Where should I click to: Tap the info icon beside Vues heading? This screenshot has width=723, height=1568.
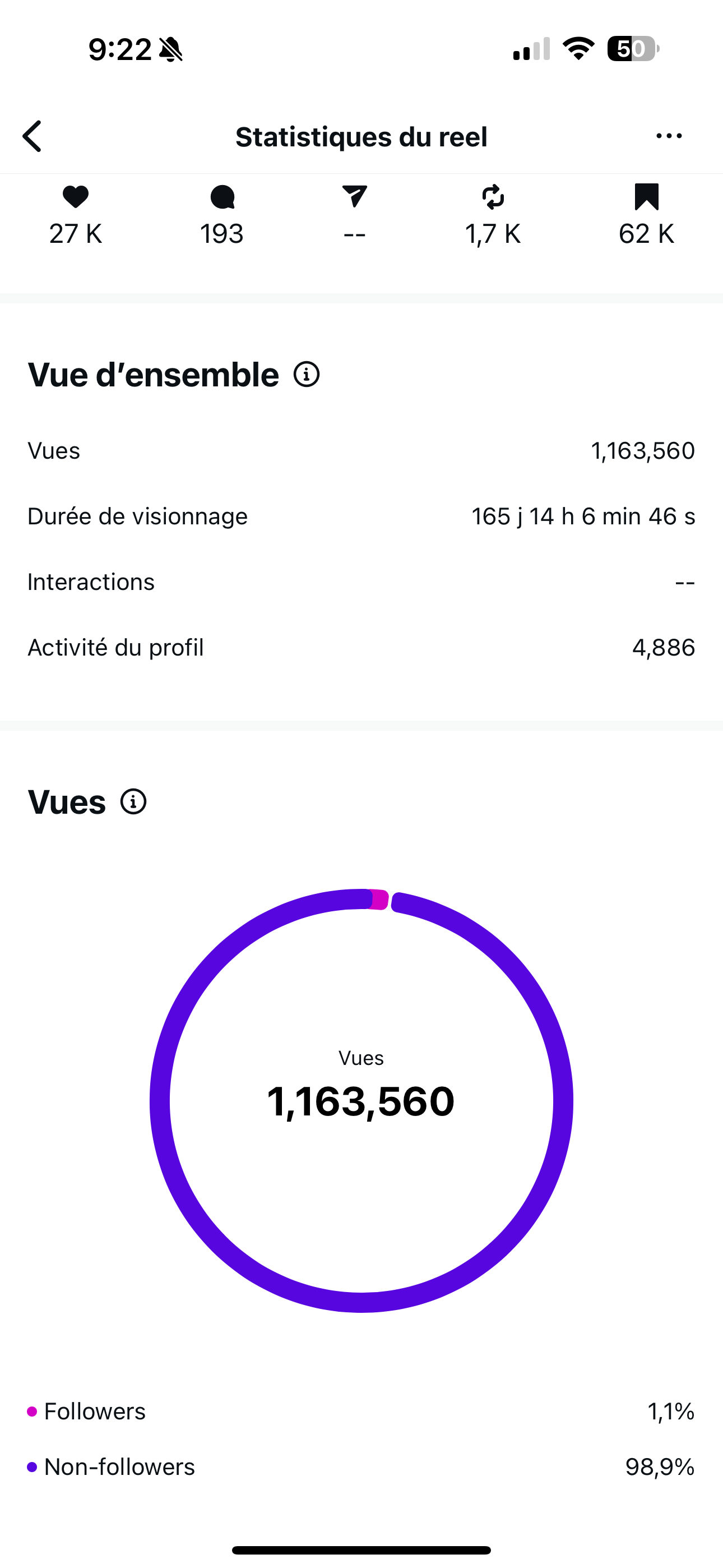pyautogui.click(x=133, y=801)
